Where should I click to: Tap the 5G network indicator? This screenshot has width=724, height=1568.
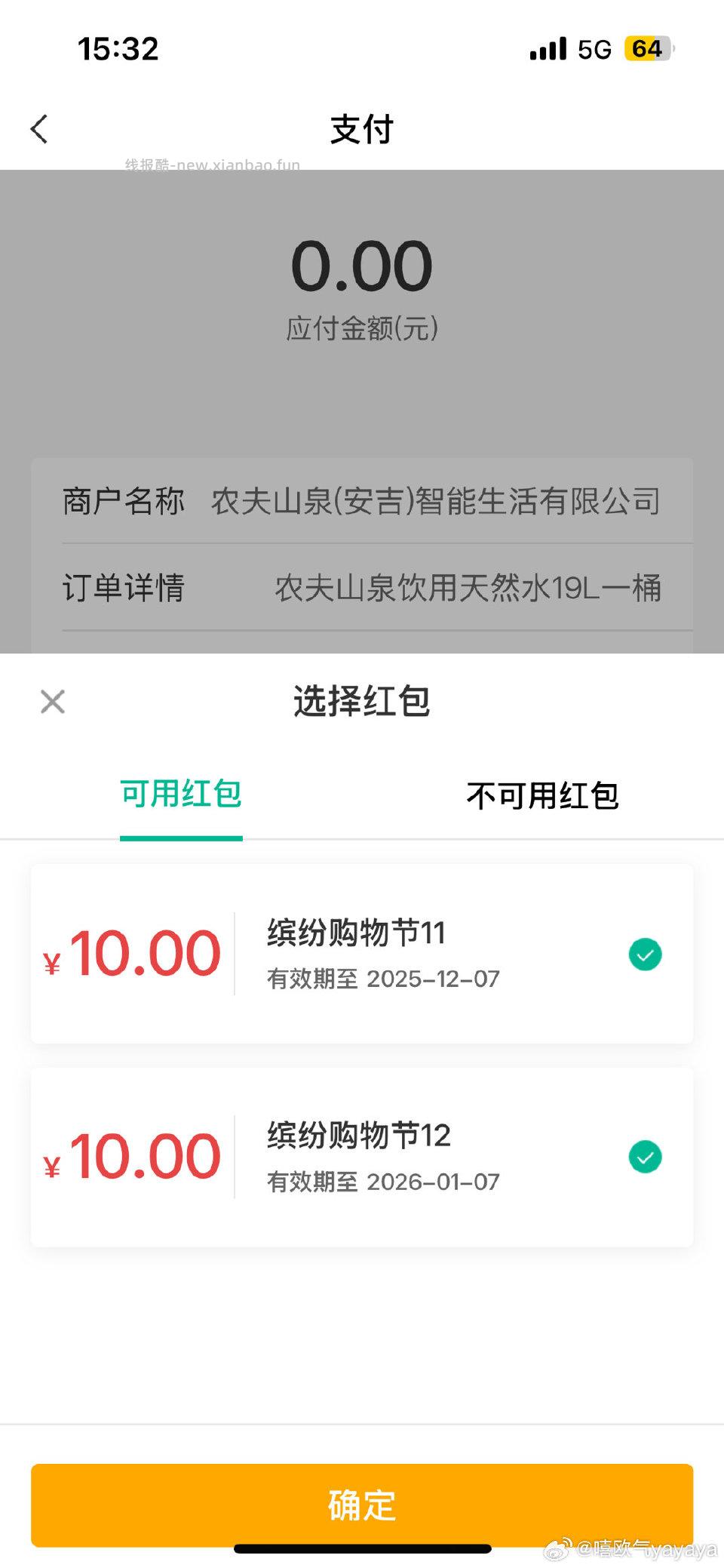pos(595,48)
